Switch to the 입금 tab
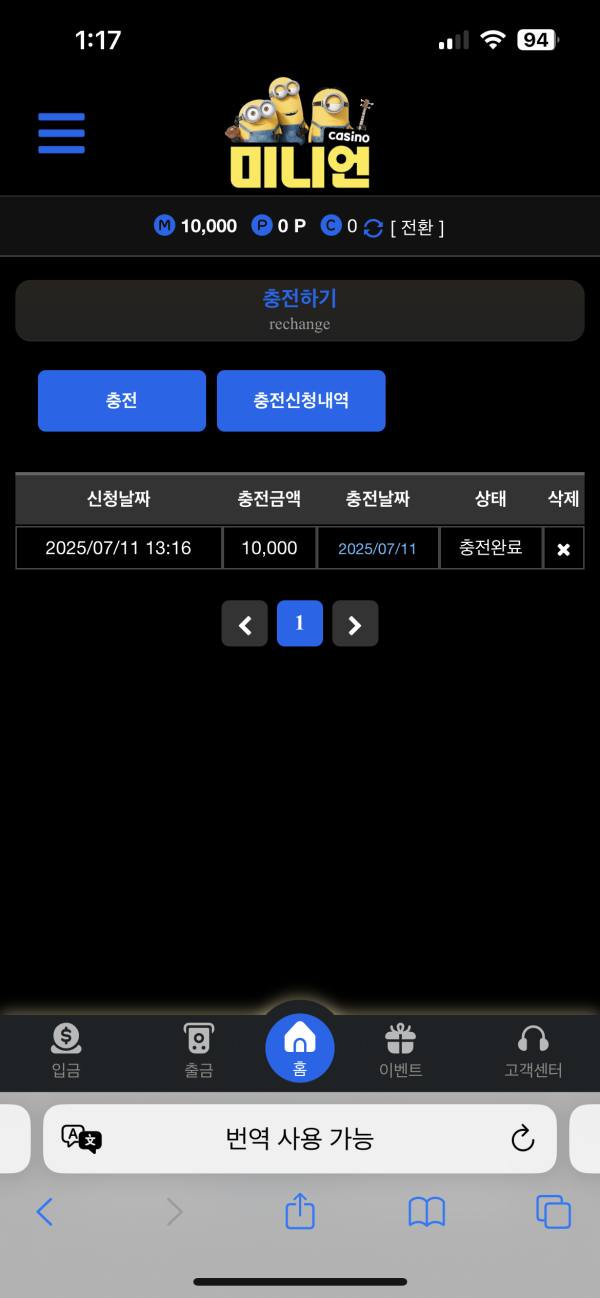The height and width of the screenshot is (1298, 600). point(66,1051)
